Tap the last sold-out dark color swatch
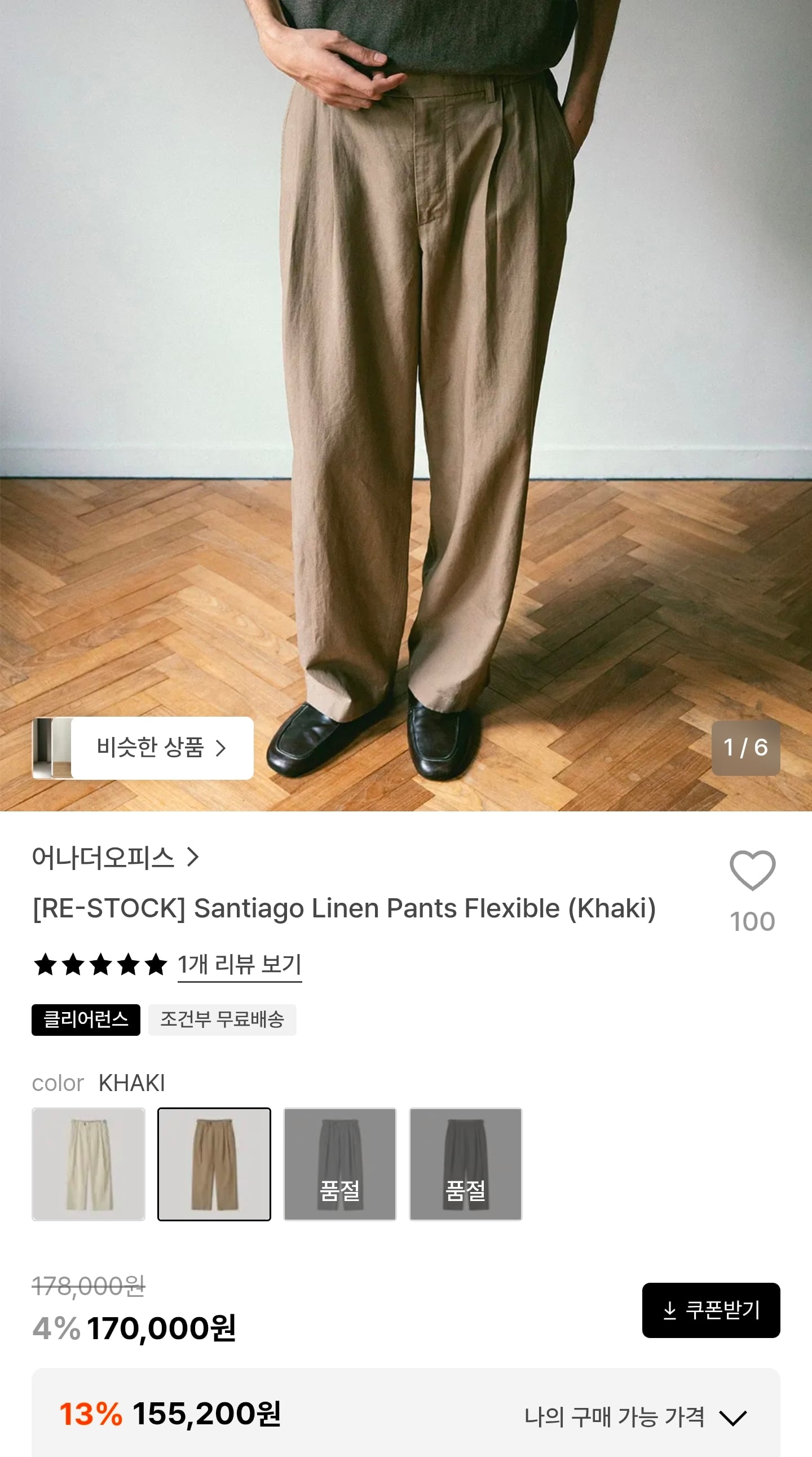Screen dimensions: 812x1457 pos(465,1164)
